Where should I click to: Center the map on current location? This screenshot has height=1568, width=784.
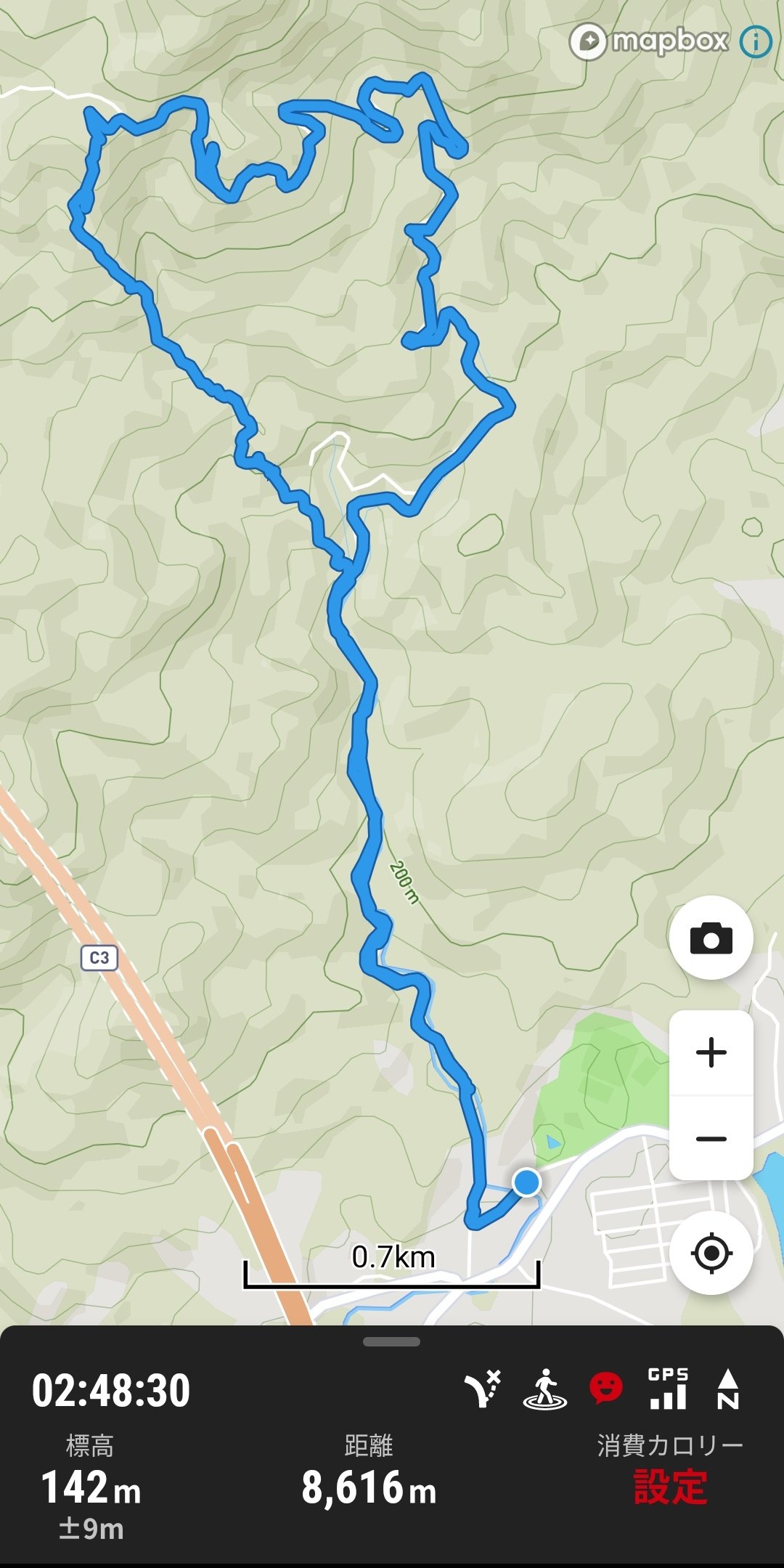[711, 1253]
